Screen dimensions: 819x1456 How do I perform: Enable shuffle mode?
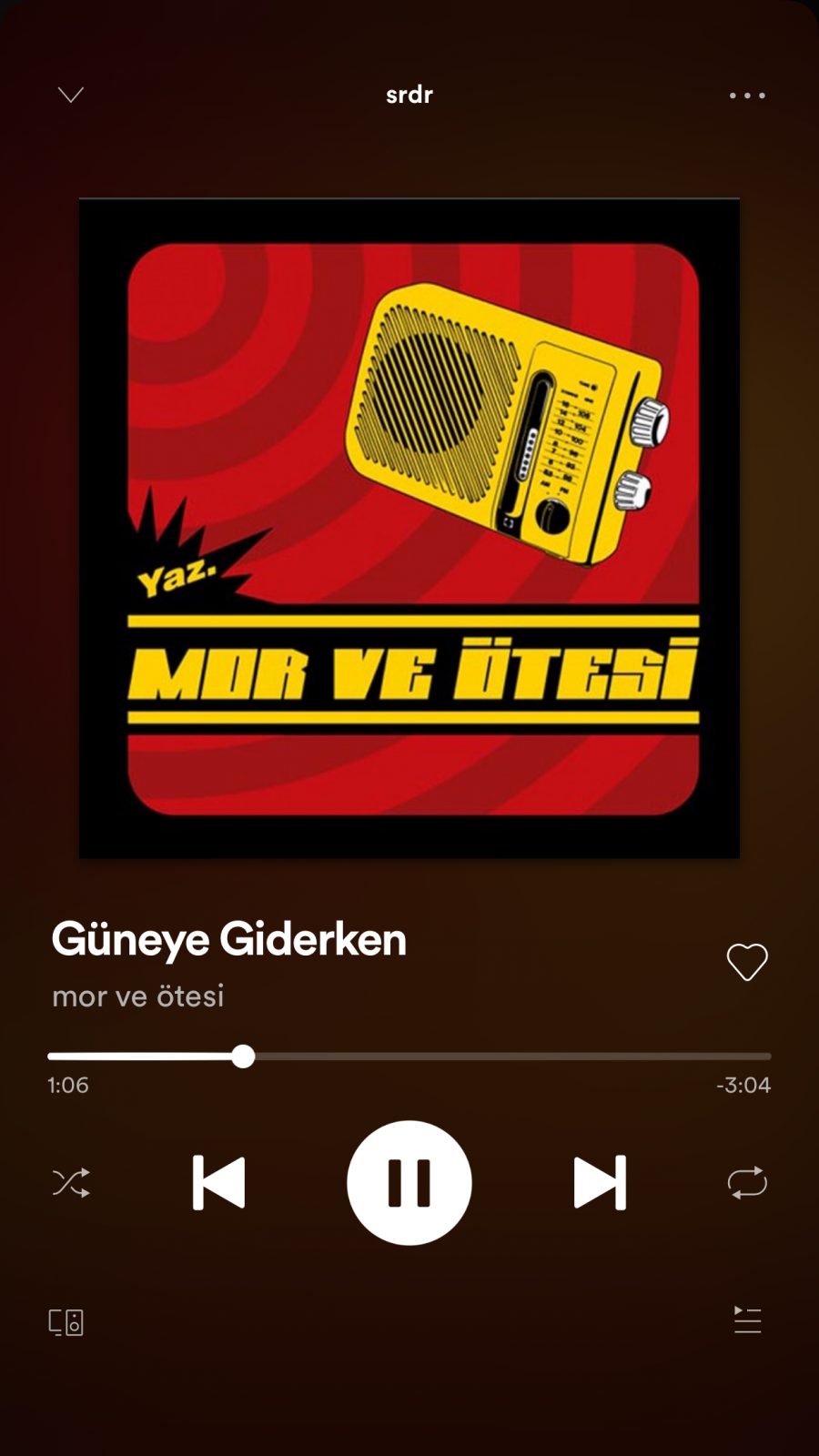[x=71, y=1183]
